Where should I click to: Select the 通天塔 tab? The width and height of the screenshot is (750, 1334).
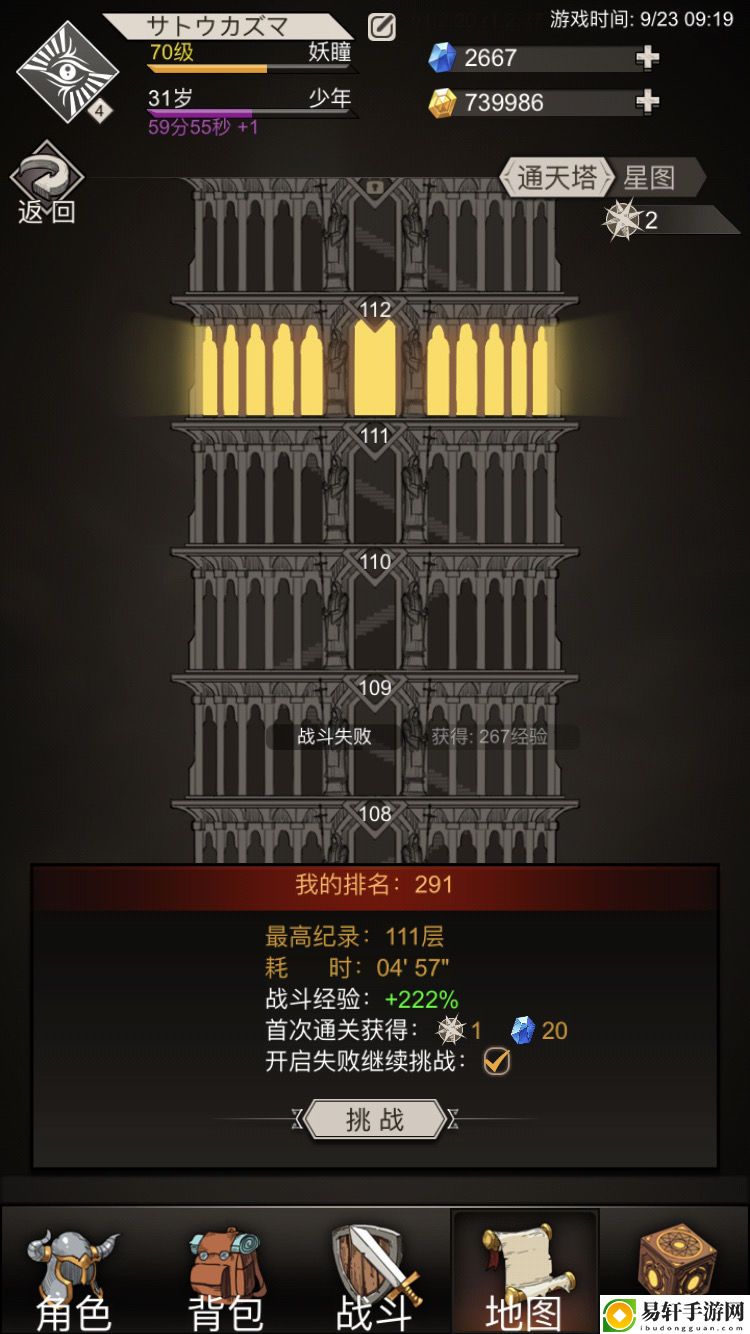point(558,178)
